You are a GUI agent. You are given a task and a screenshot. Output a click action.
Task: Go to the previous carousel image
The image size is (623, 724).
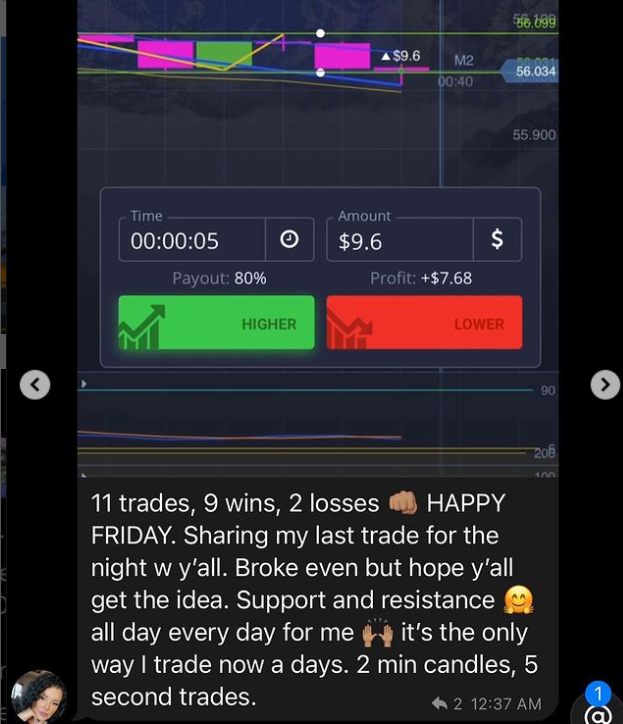point(35,384)
